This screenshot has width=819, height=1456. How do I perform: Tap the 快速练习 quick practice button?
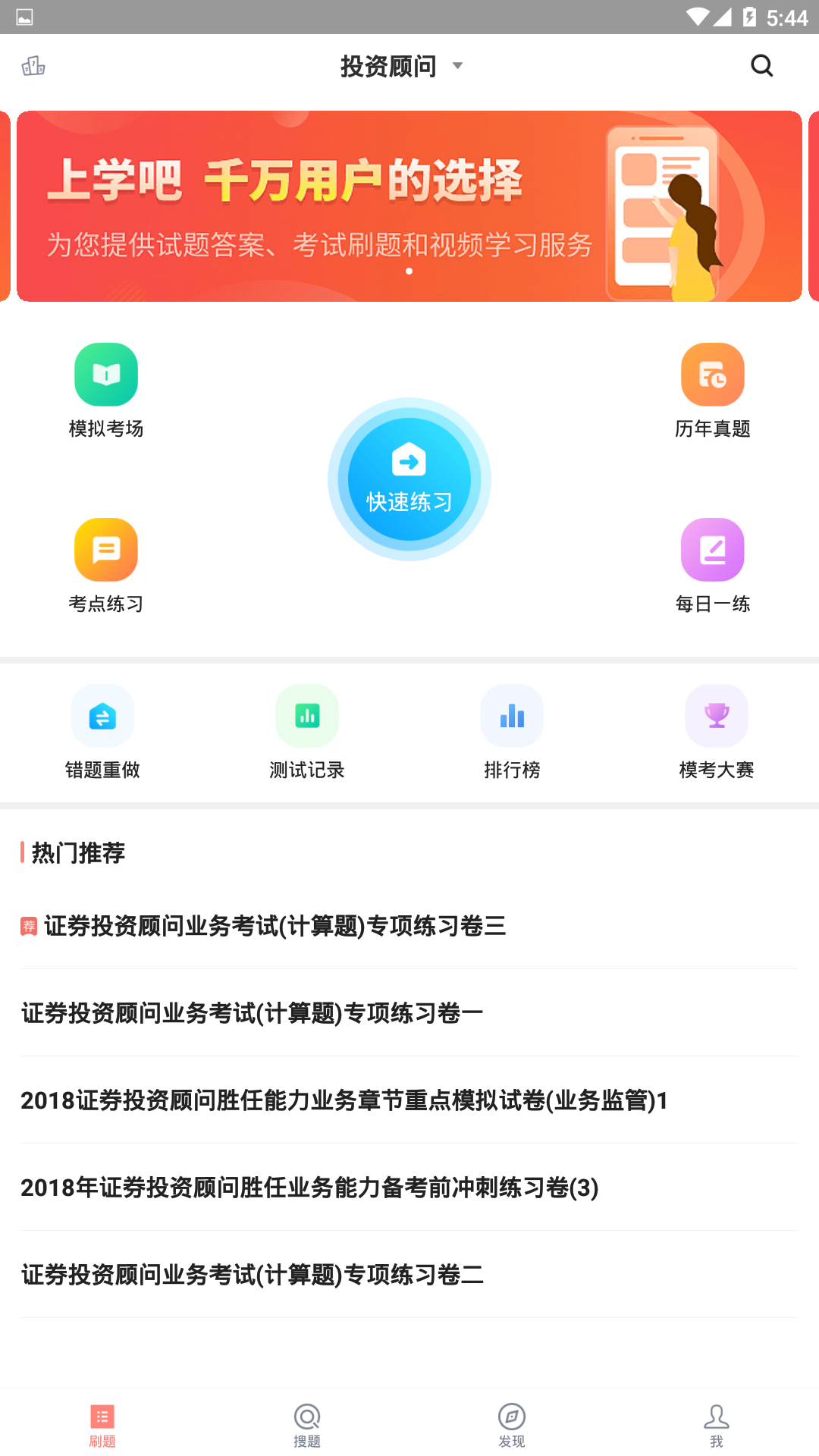click(409, 479)
